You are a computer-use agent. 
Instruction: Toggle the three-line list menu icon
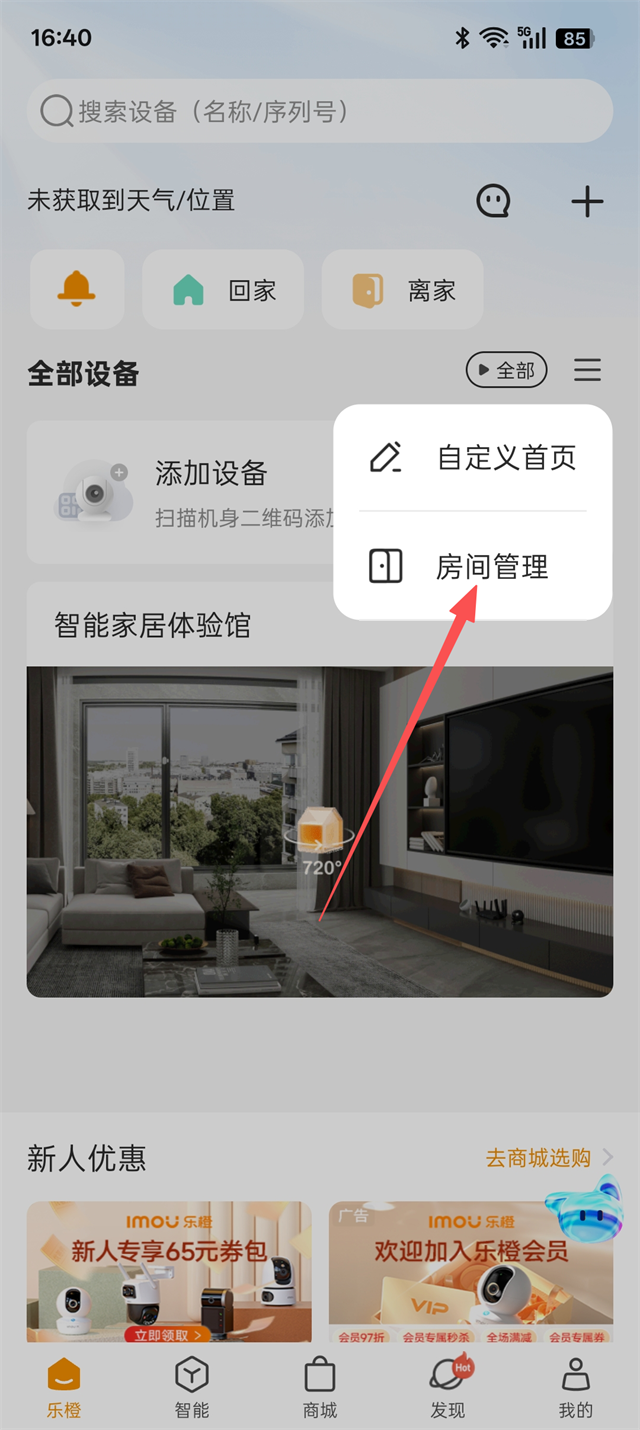point(587,371)
